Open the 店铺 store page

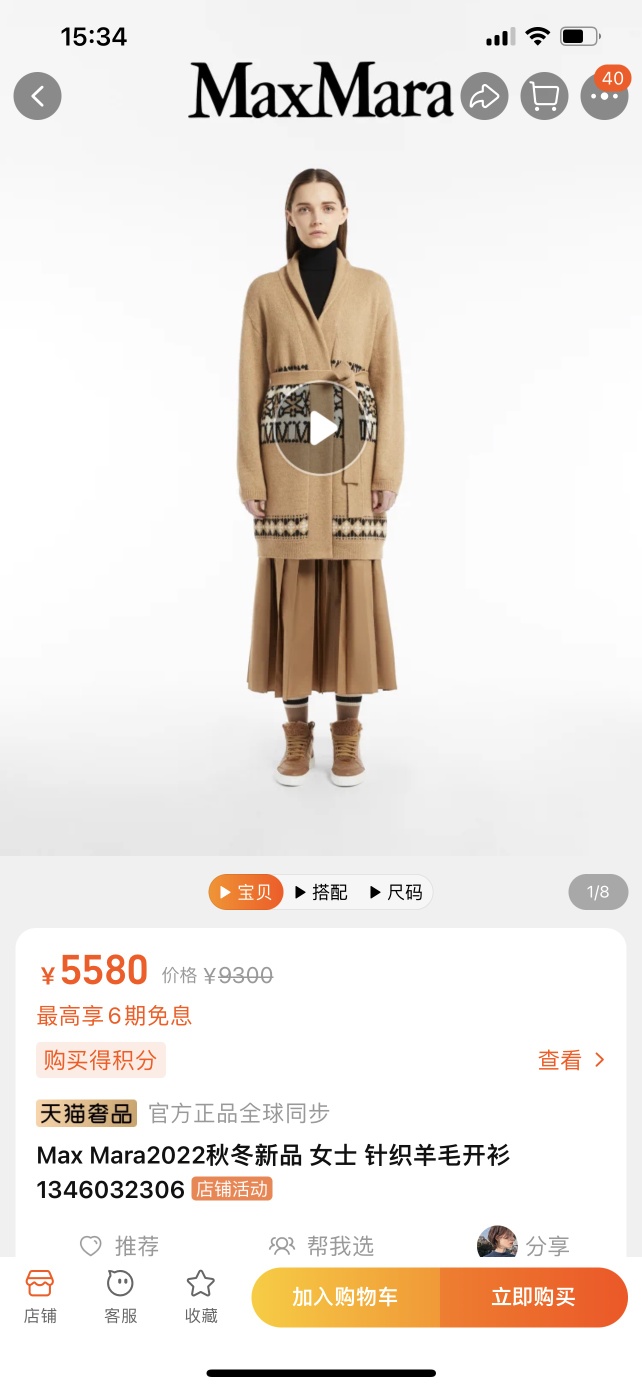[40, 1296]
